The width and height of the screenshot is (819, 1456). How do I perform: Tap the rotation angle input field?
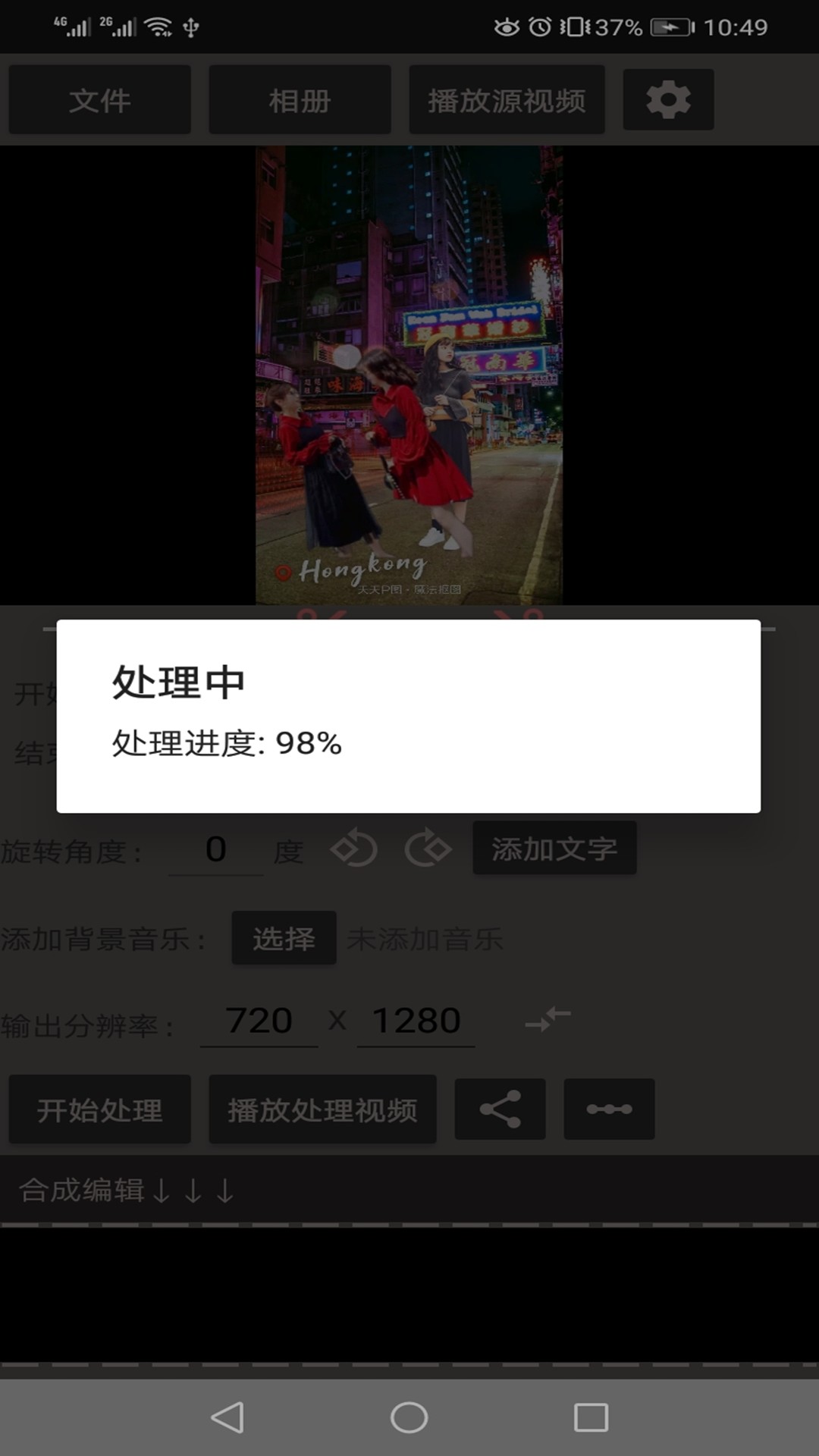[216, 850]
